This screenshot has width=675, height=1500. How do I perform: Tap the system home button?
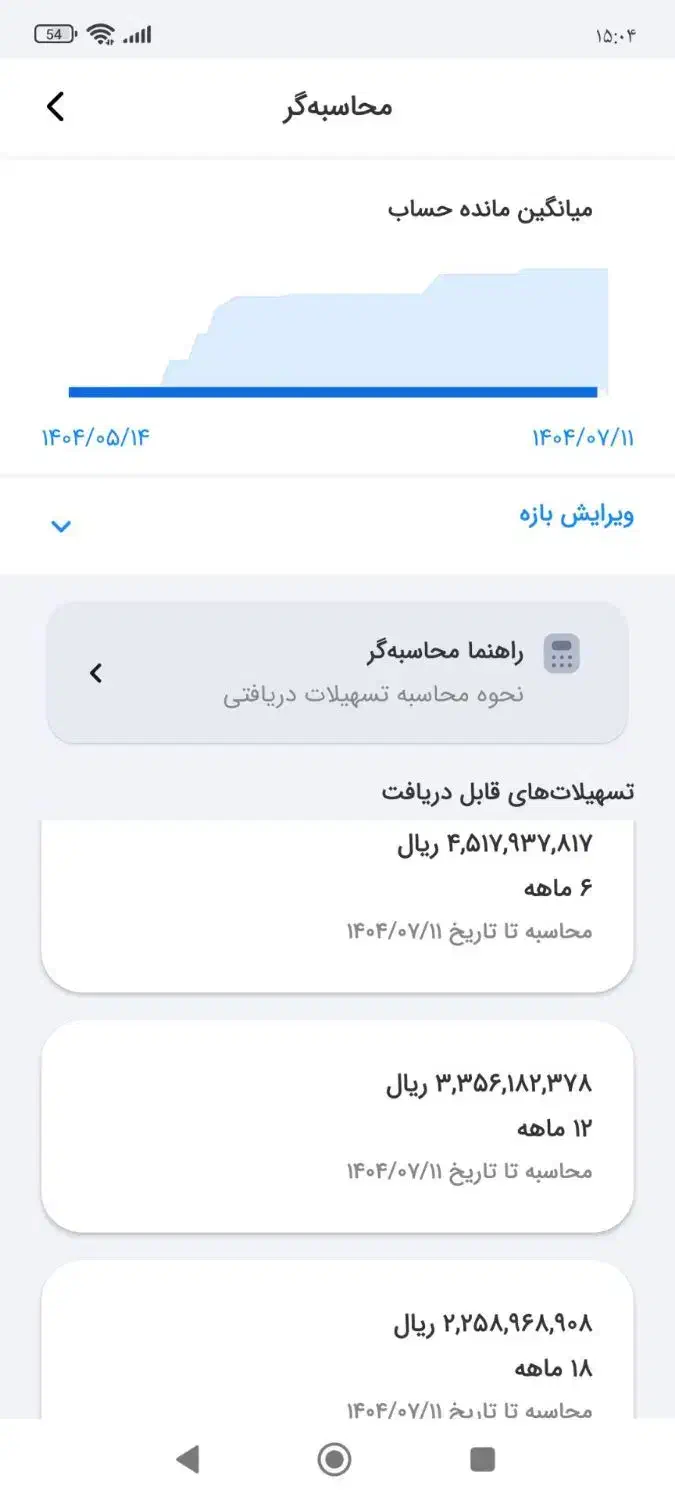(x=334, y=1460)
